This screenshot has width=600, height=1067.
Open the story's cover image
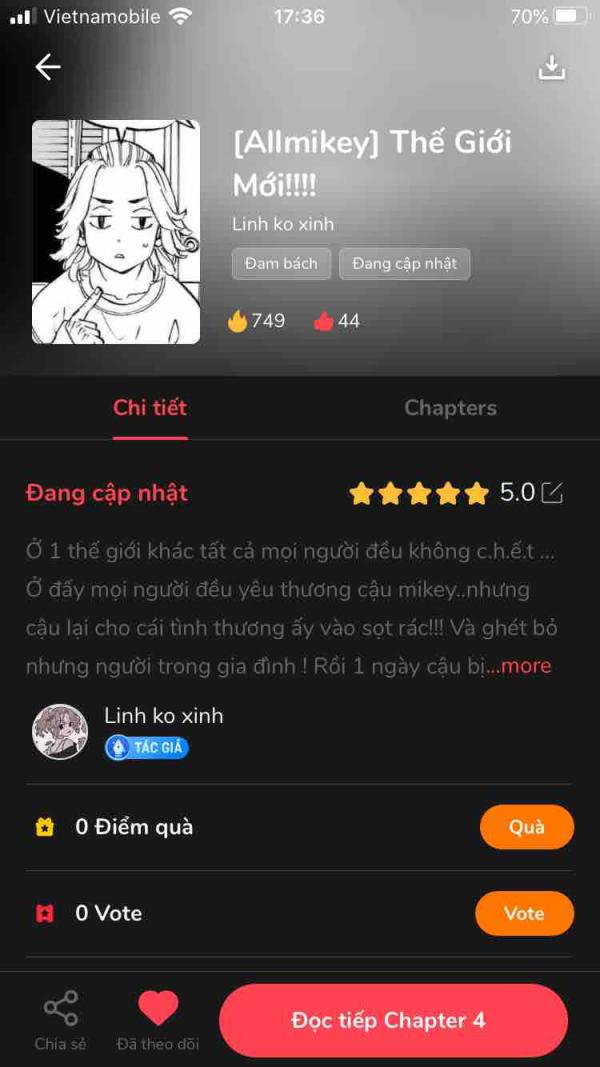pos(116,232)
